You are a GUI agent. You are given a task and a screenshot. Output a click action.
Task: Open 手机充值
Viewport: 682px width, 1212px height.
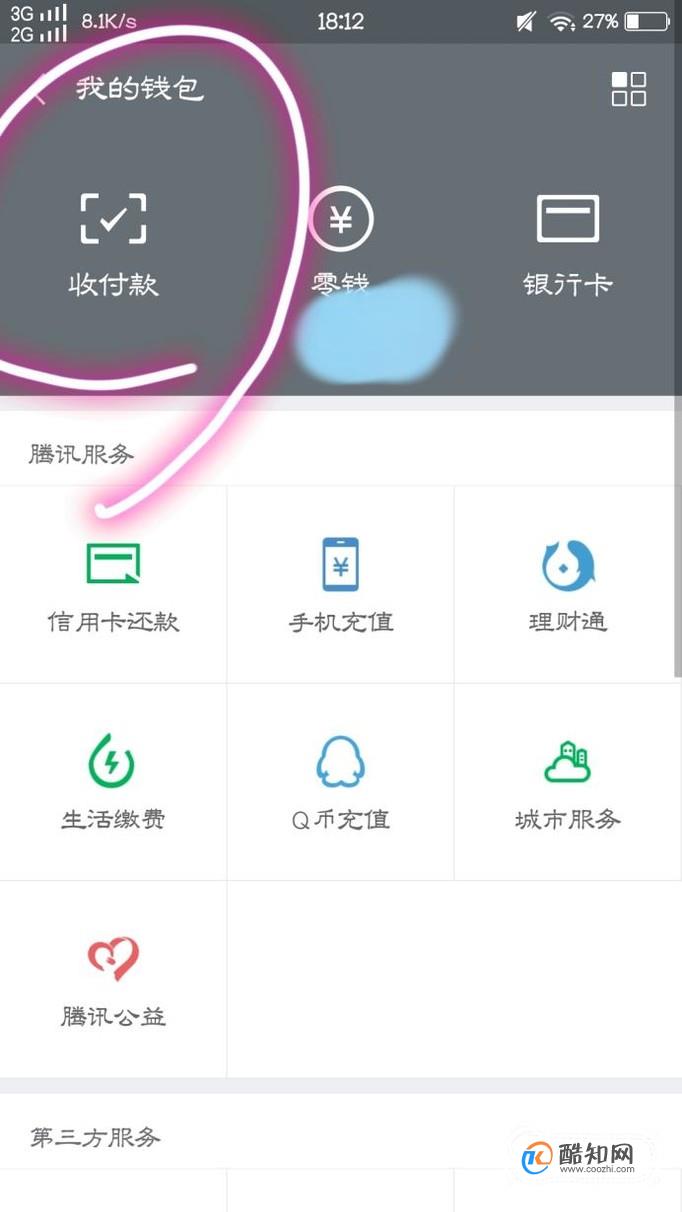[341, 585]
